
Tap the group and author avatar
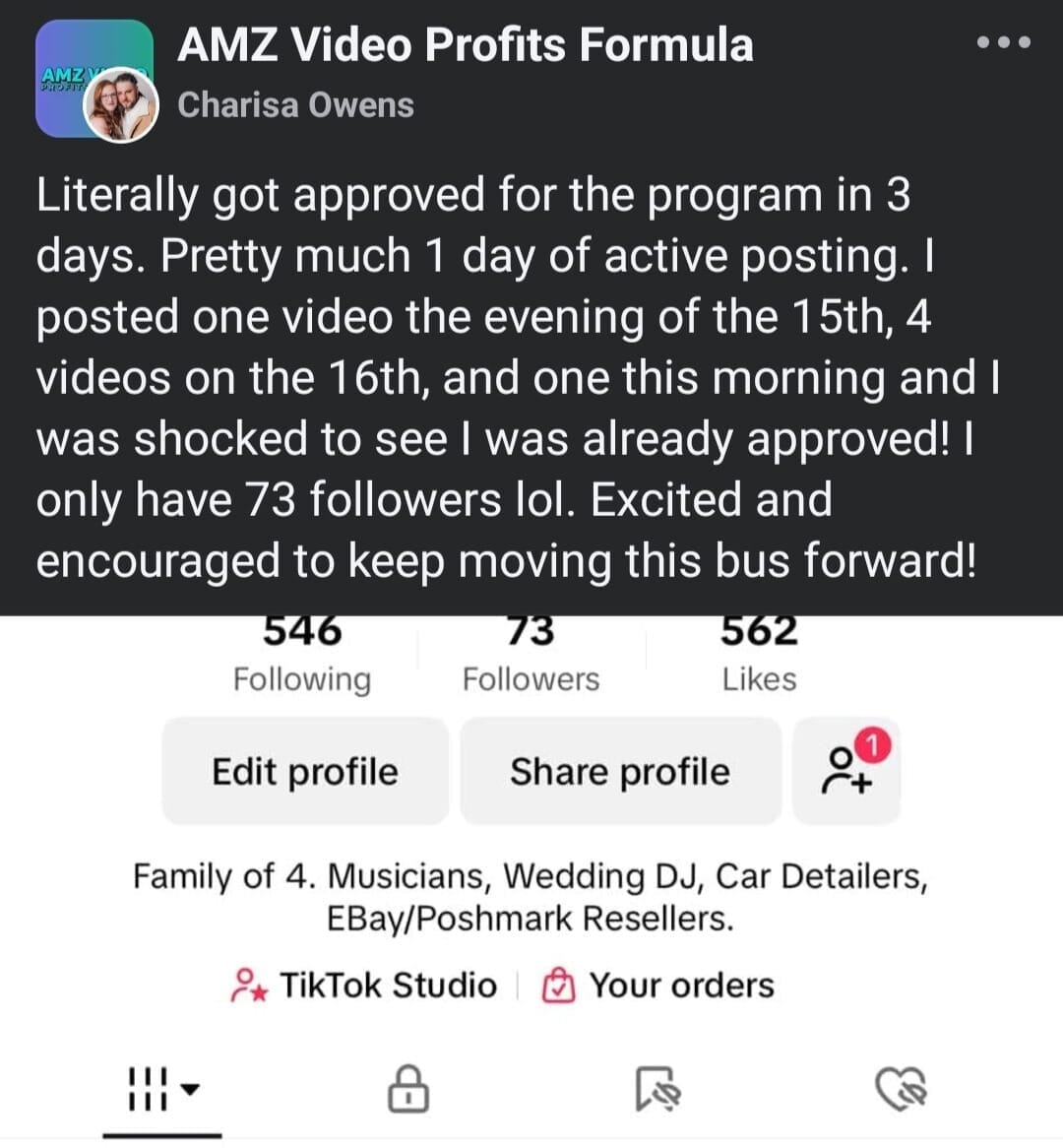[x=95, y=81]
